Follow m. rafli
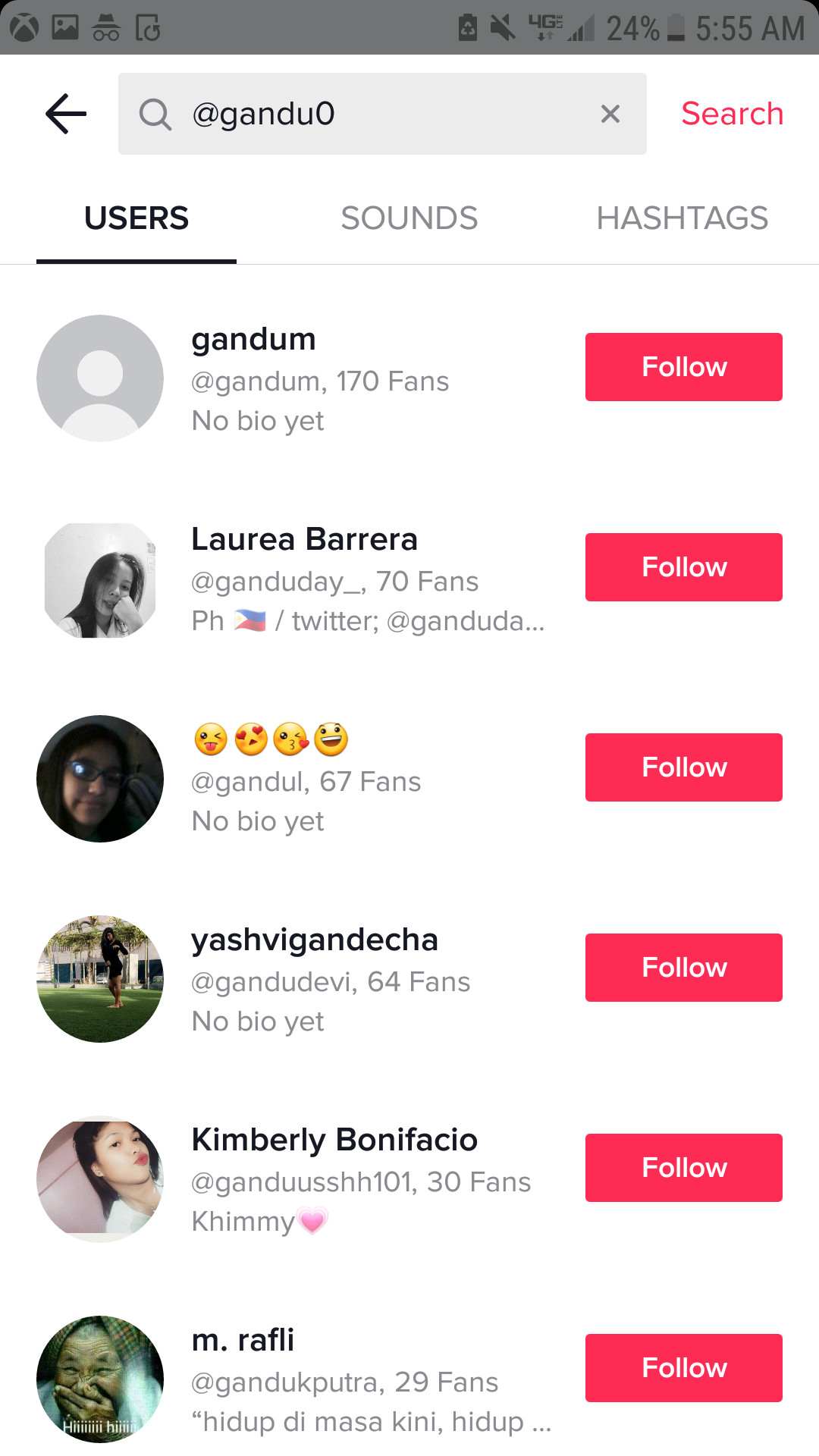The height and width of the screenshot is (1456, 819). 683,1368
